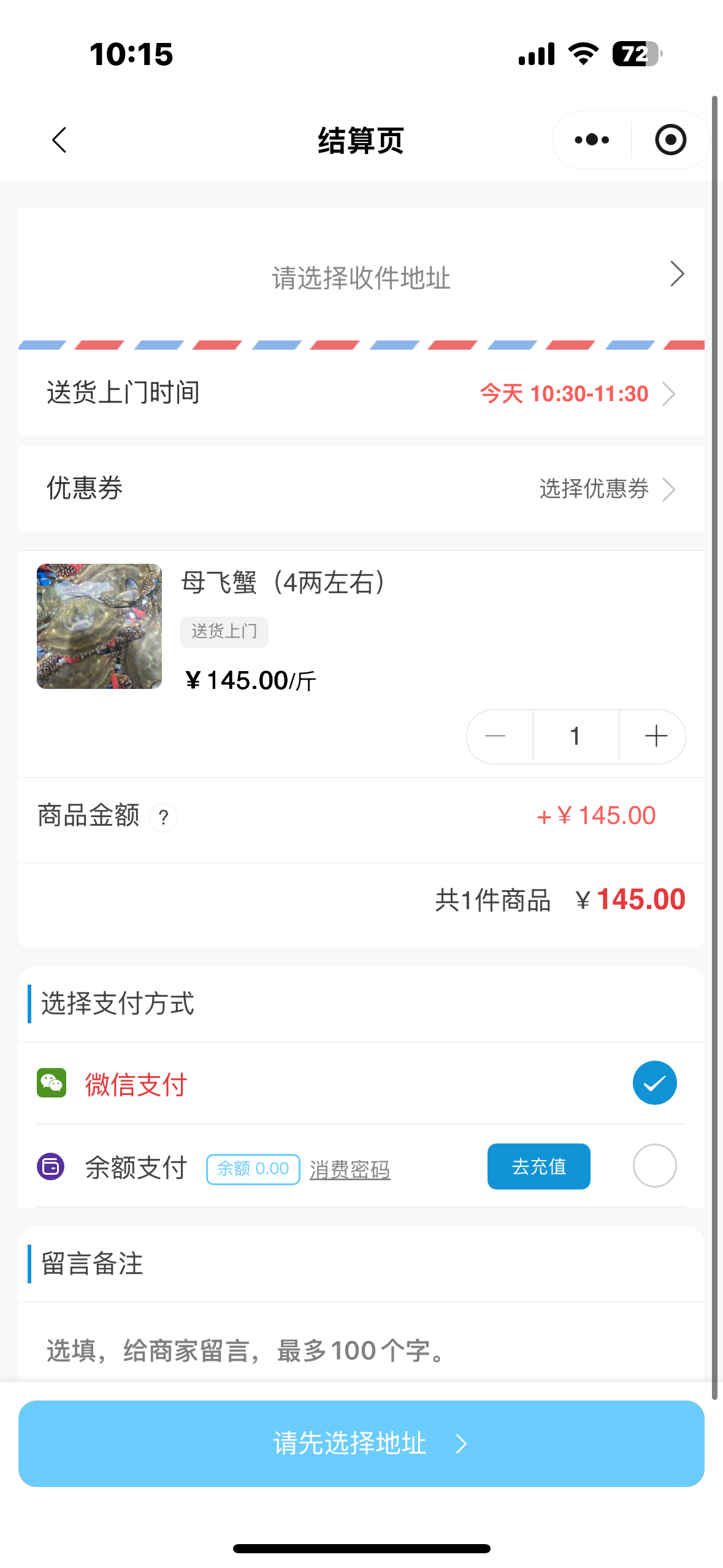
Task: Increase the crab quantity by one
Action: click(656, 736)
